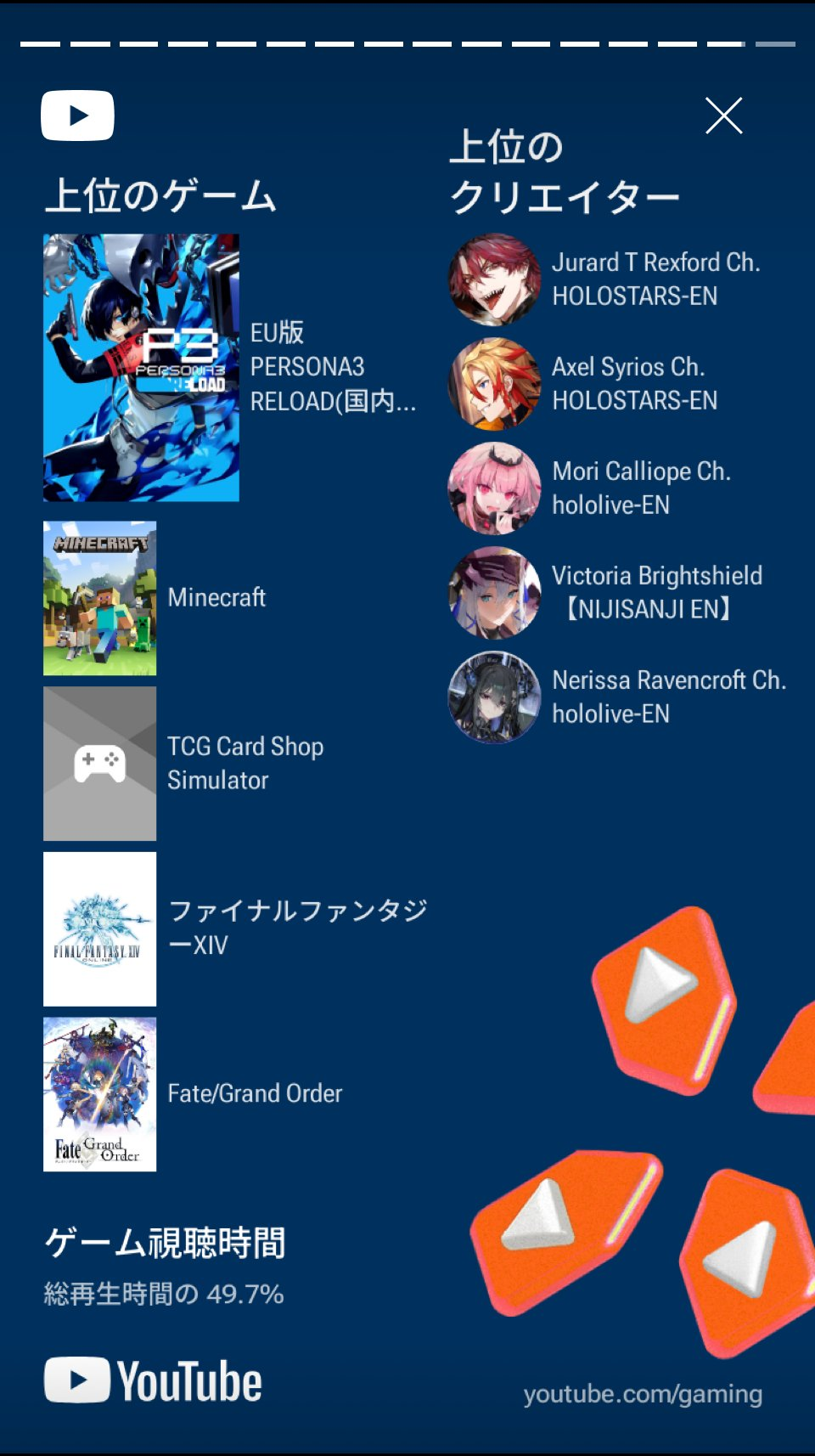Close the YouTube recap story

[724, 116]
